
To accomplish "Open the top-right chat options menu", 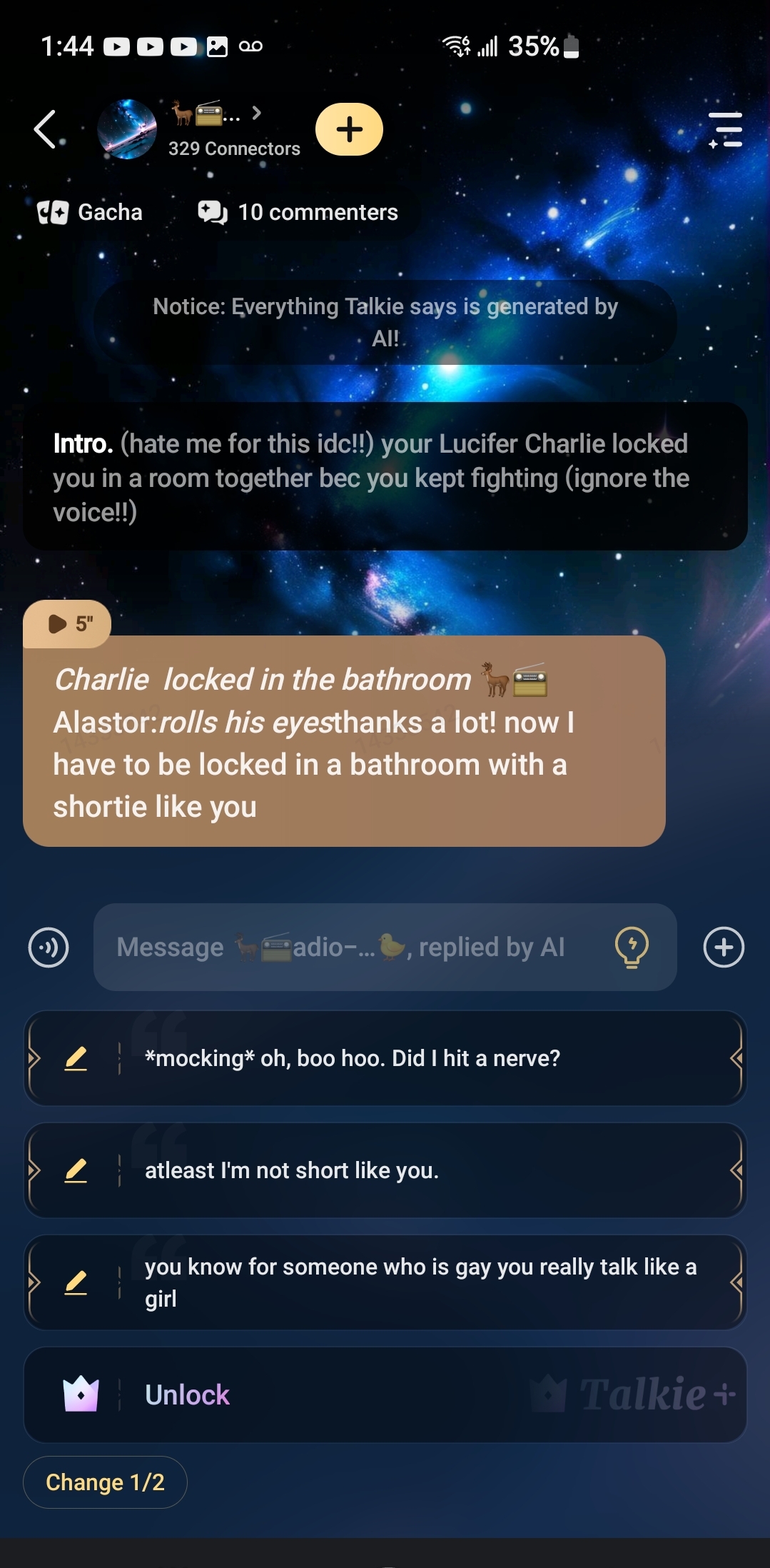I will [x=725, y=130].
